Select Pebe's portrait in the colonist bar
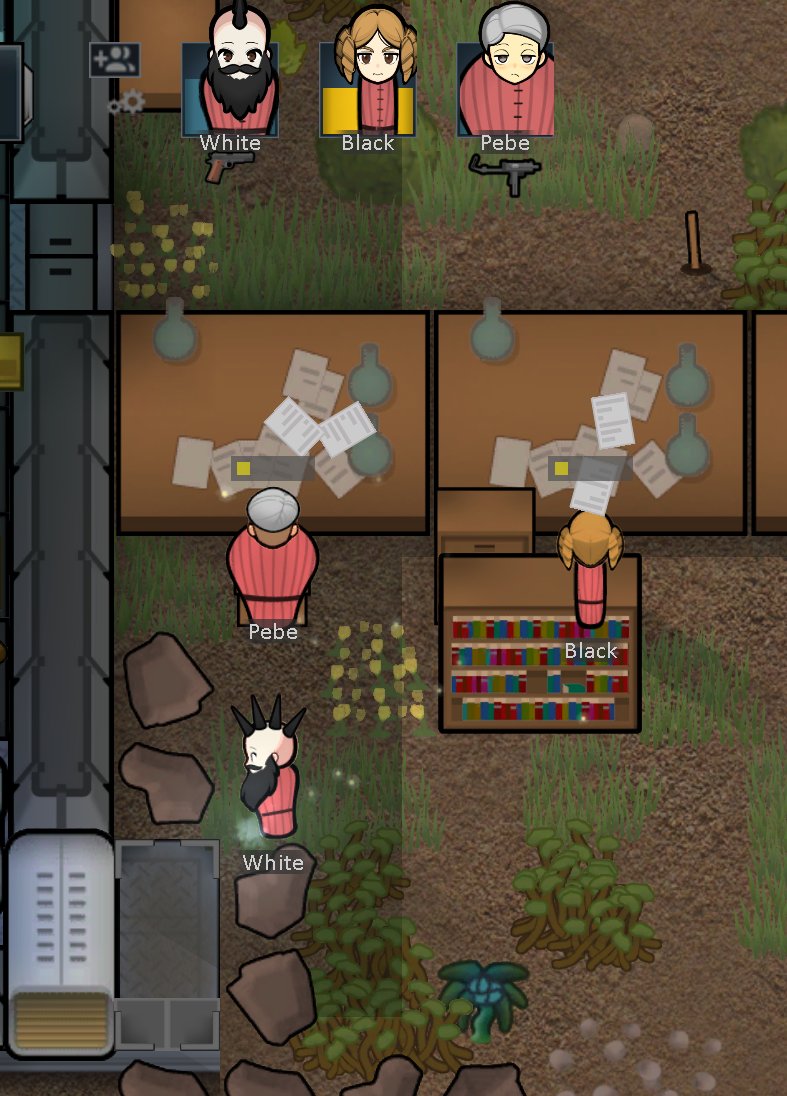The image size is (787, 1096). [x=505, y=88]
